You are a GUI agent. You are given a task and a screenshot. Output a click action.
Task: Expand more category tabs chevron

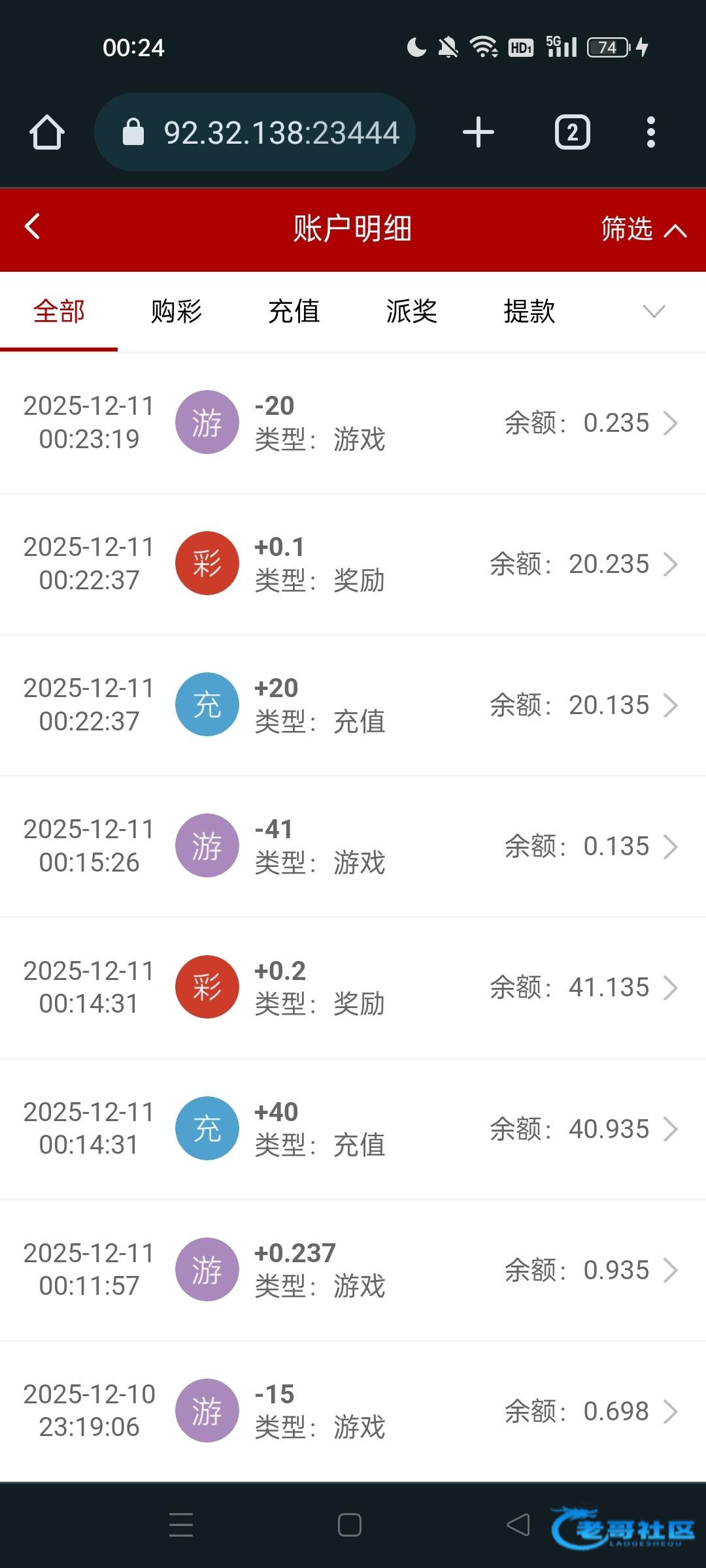654,312
